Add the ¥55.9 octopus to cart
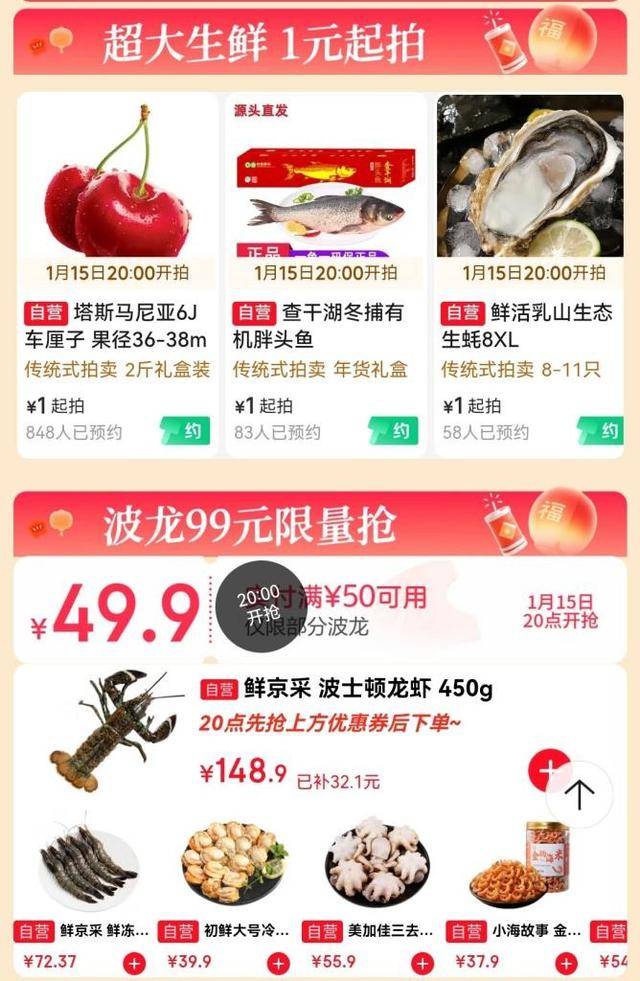The image size is (640, 981). [422, 964]
